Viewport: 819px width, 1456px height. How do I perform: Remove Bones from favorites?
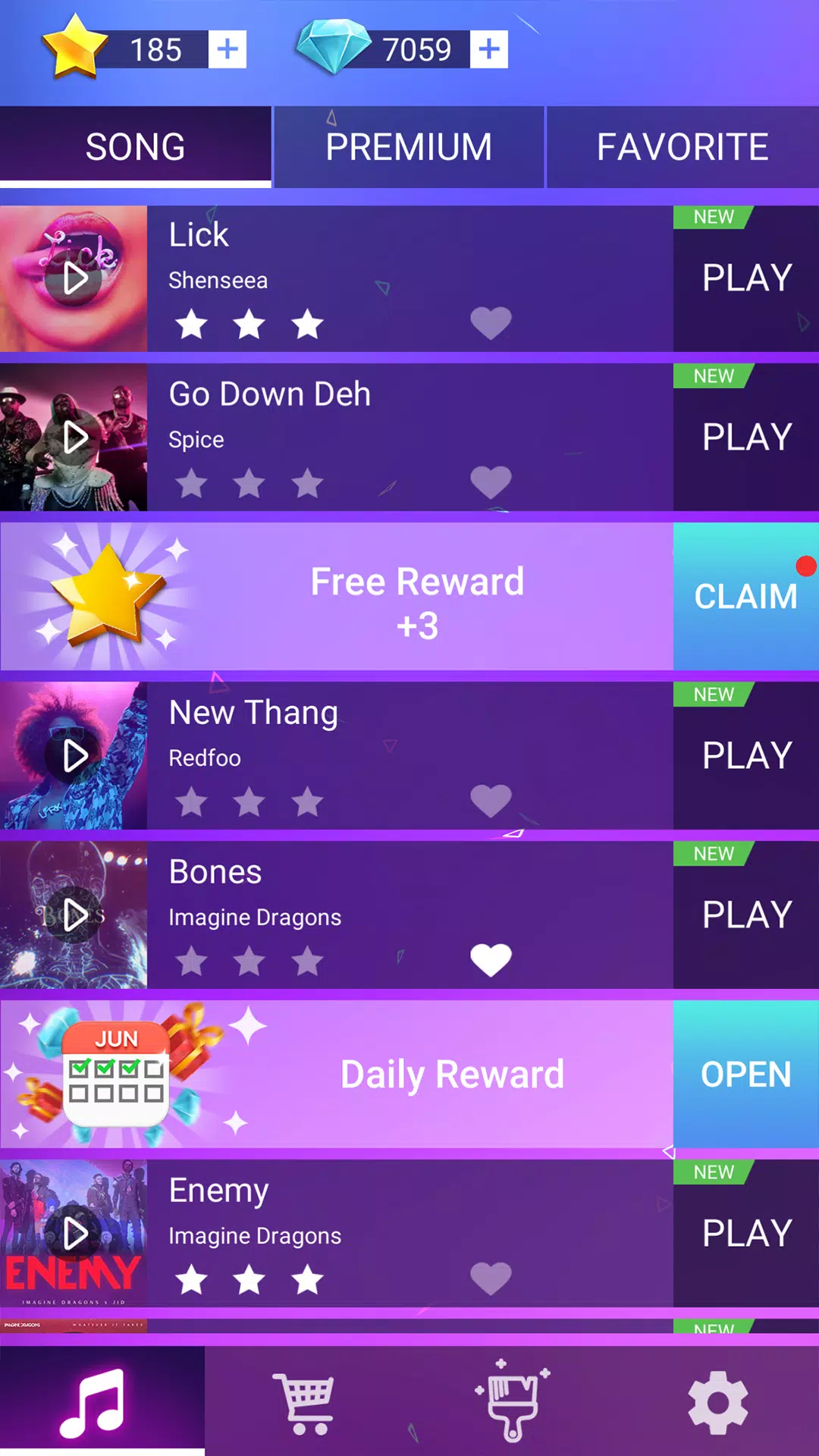[x=491, y=959]
